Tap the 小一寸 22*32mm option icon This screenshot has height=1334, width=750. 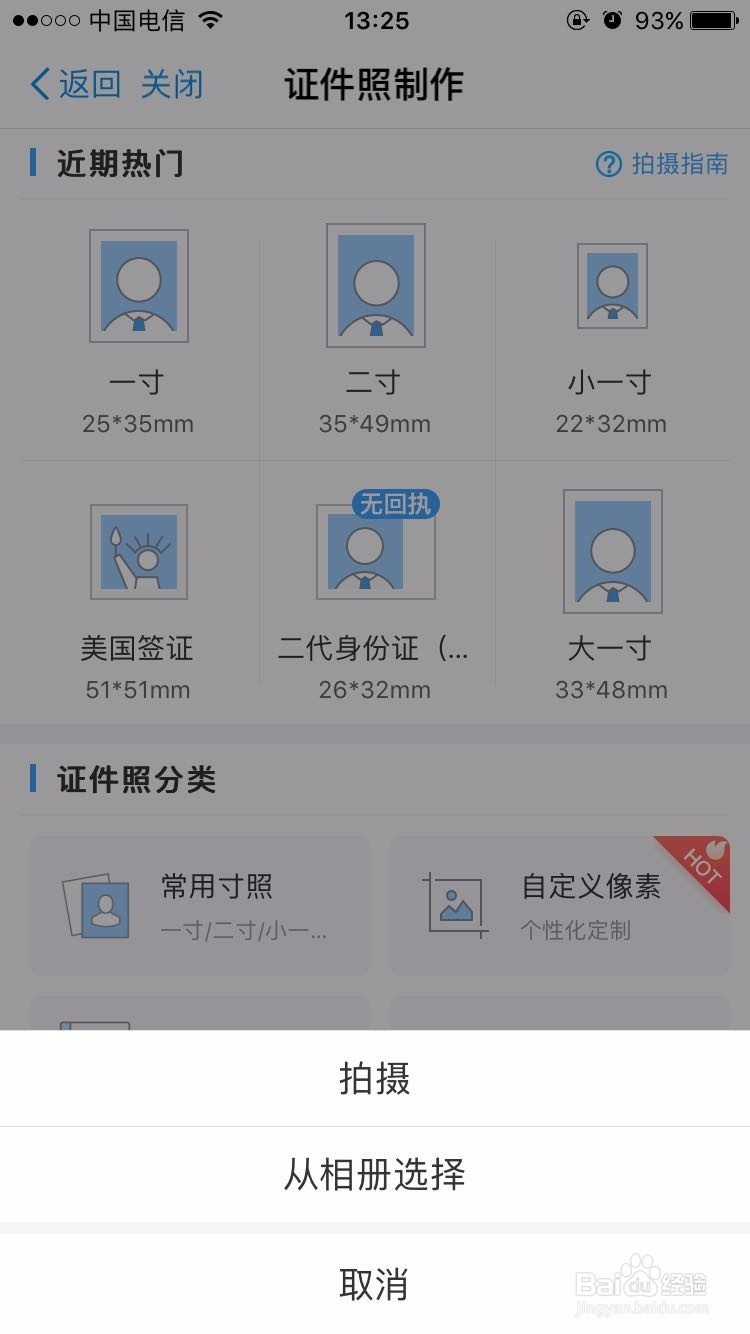pyautogui.click(x=612, y=285)
